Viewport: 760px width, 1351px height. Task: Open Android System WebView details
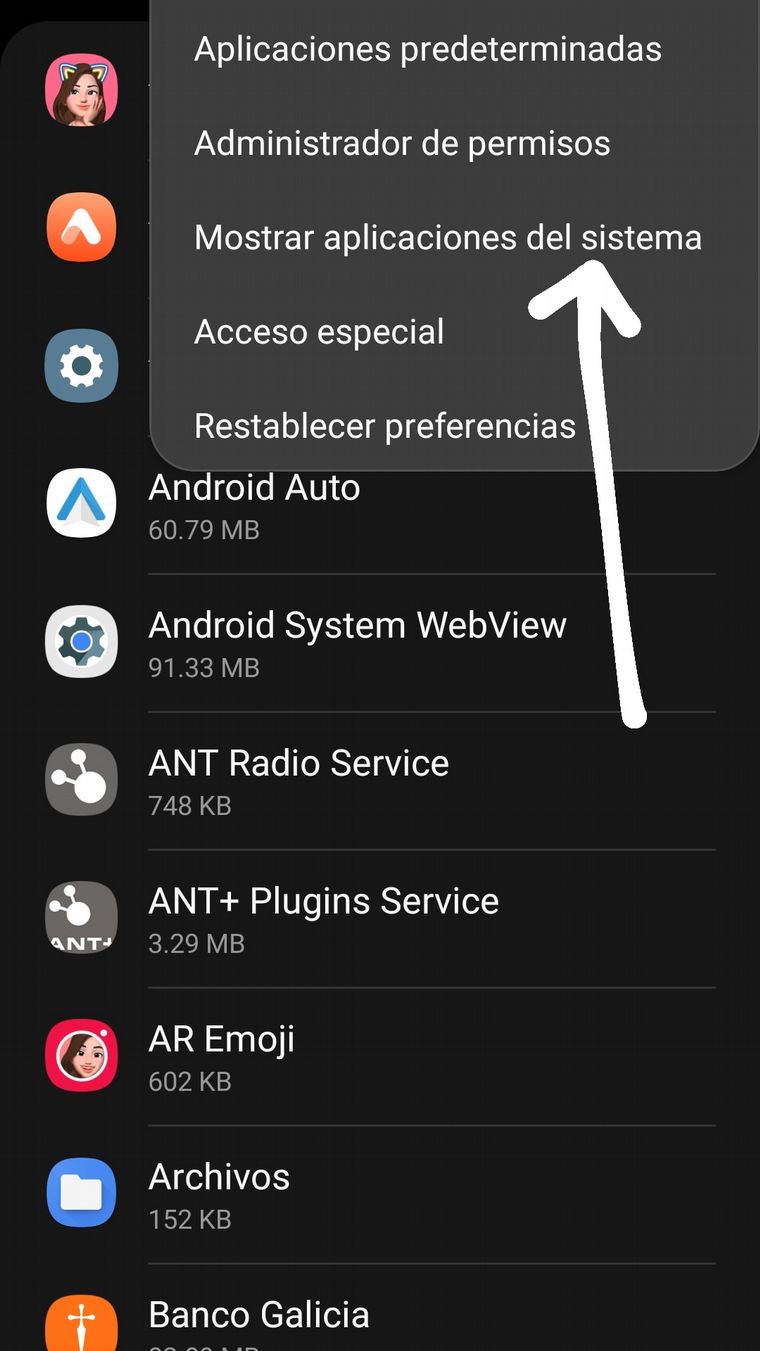(x=380, y=643)
